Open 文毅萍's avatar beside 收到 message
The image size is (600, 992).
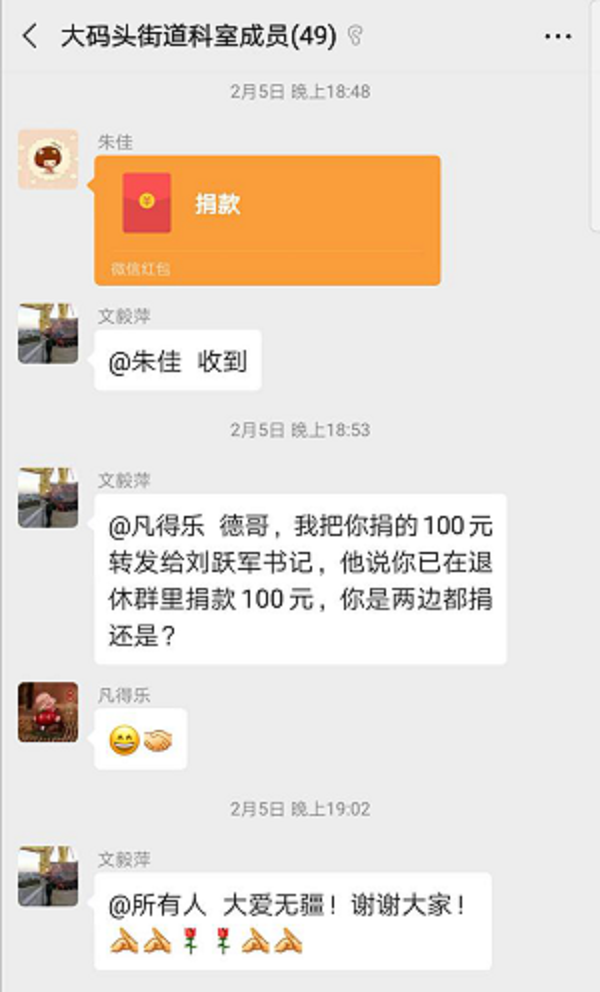(48, 334)
